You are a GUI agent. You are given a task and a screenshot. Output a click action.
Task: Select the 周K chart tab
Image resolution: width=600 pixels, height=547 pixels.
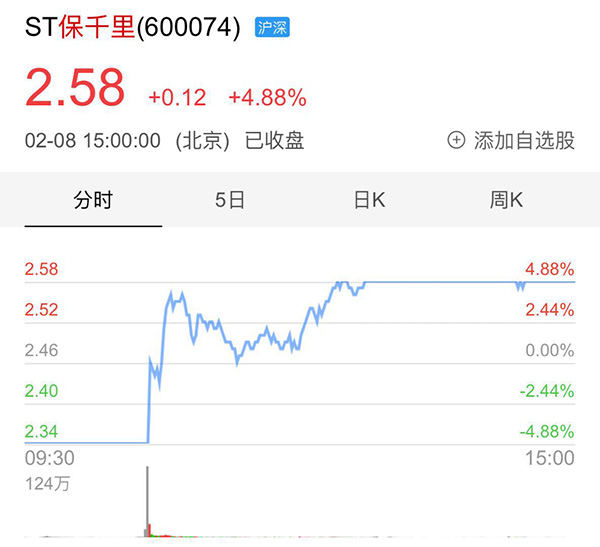tap(506, 200)
